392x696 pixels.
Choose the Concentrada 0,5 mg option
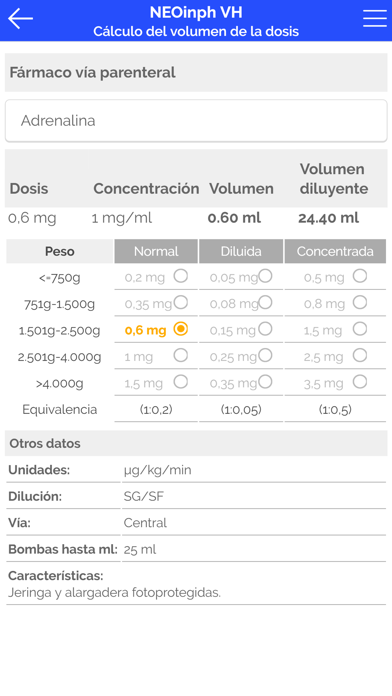360,277
